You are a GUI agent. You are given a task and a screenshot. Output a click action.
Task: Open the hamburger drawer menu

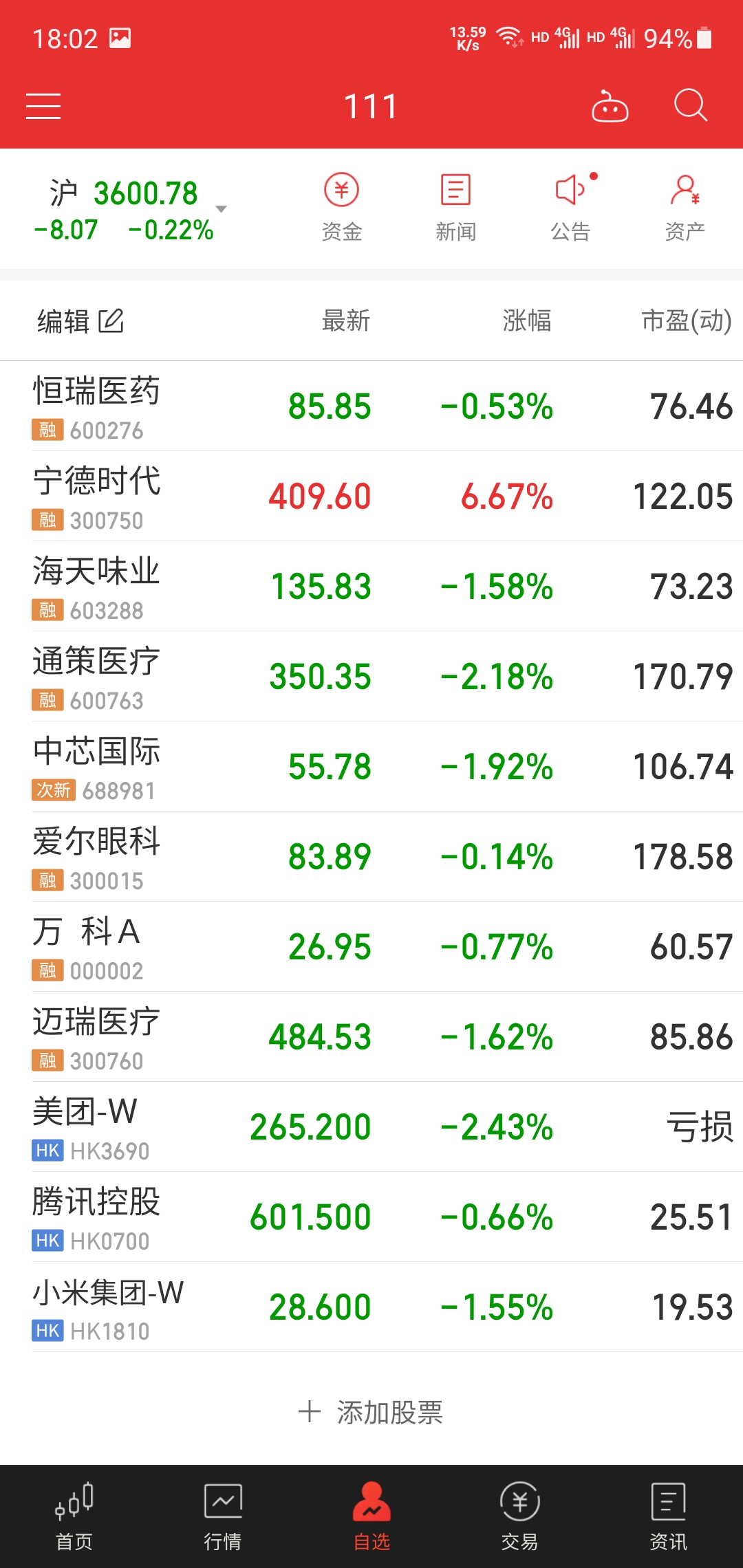pos(43,107)
